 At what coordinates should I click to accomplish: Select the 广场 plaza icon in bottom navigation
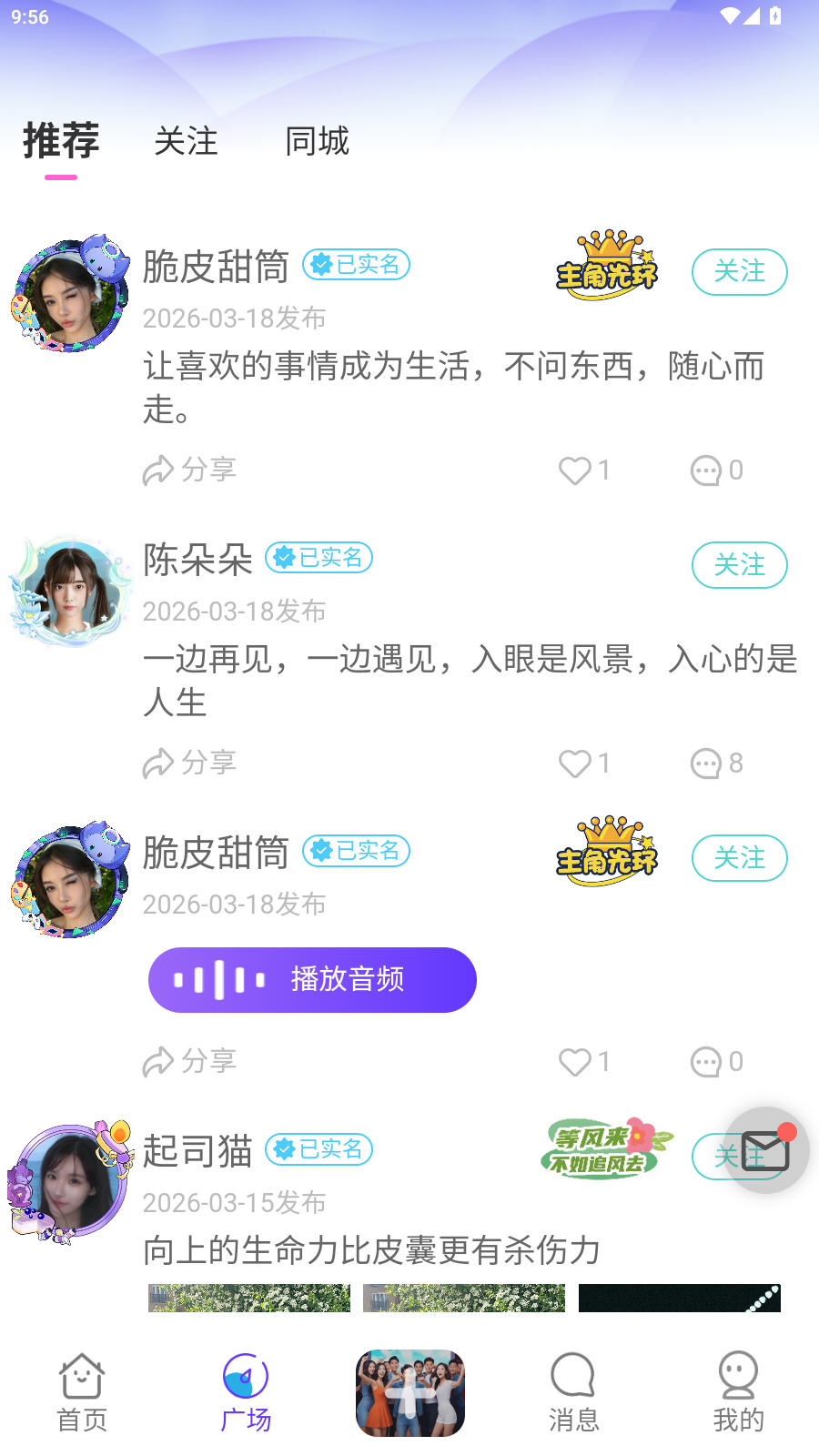pos(244,1391)
